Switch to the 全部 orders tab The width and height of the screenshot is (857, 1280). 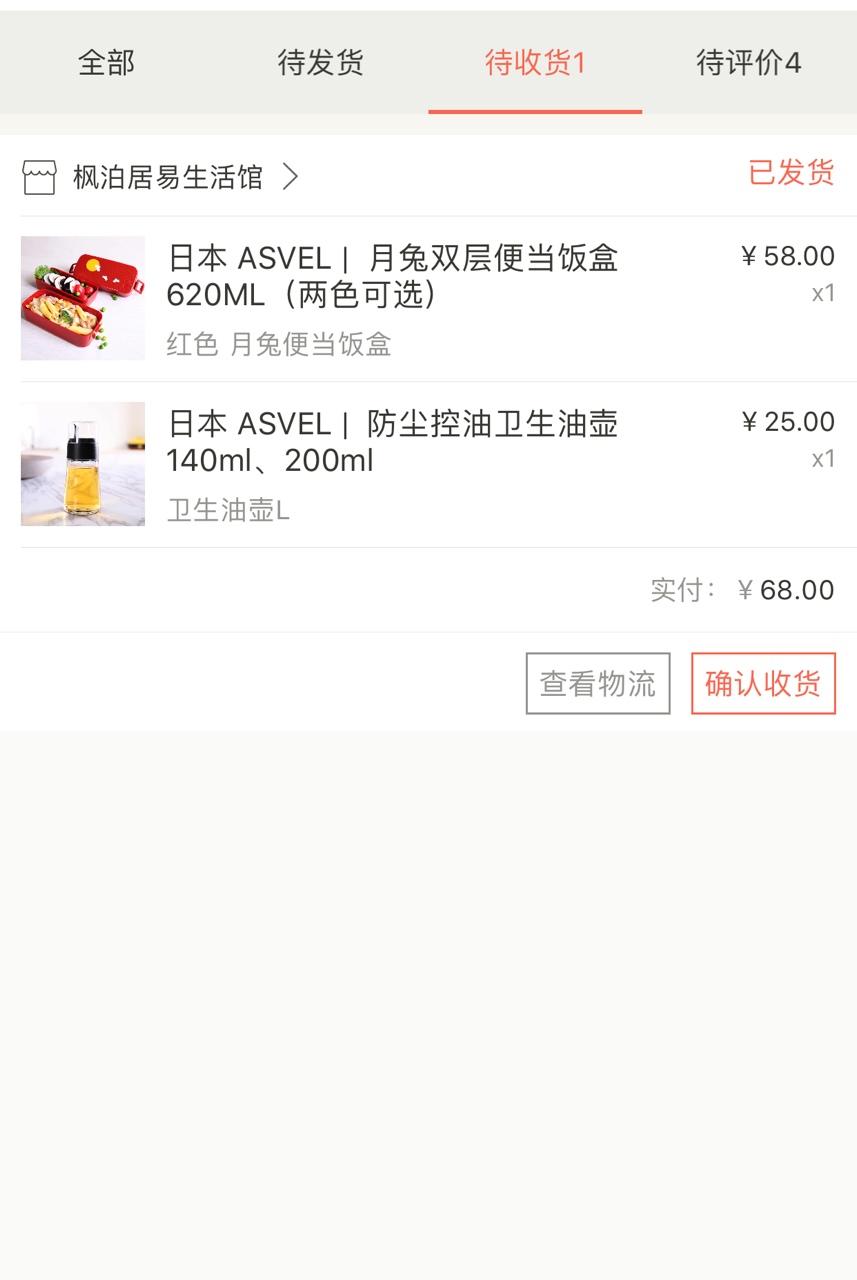(x=106, y=63)
